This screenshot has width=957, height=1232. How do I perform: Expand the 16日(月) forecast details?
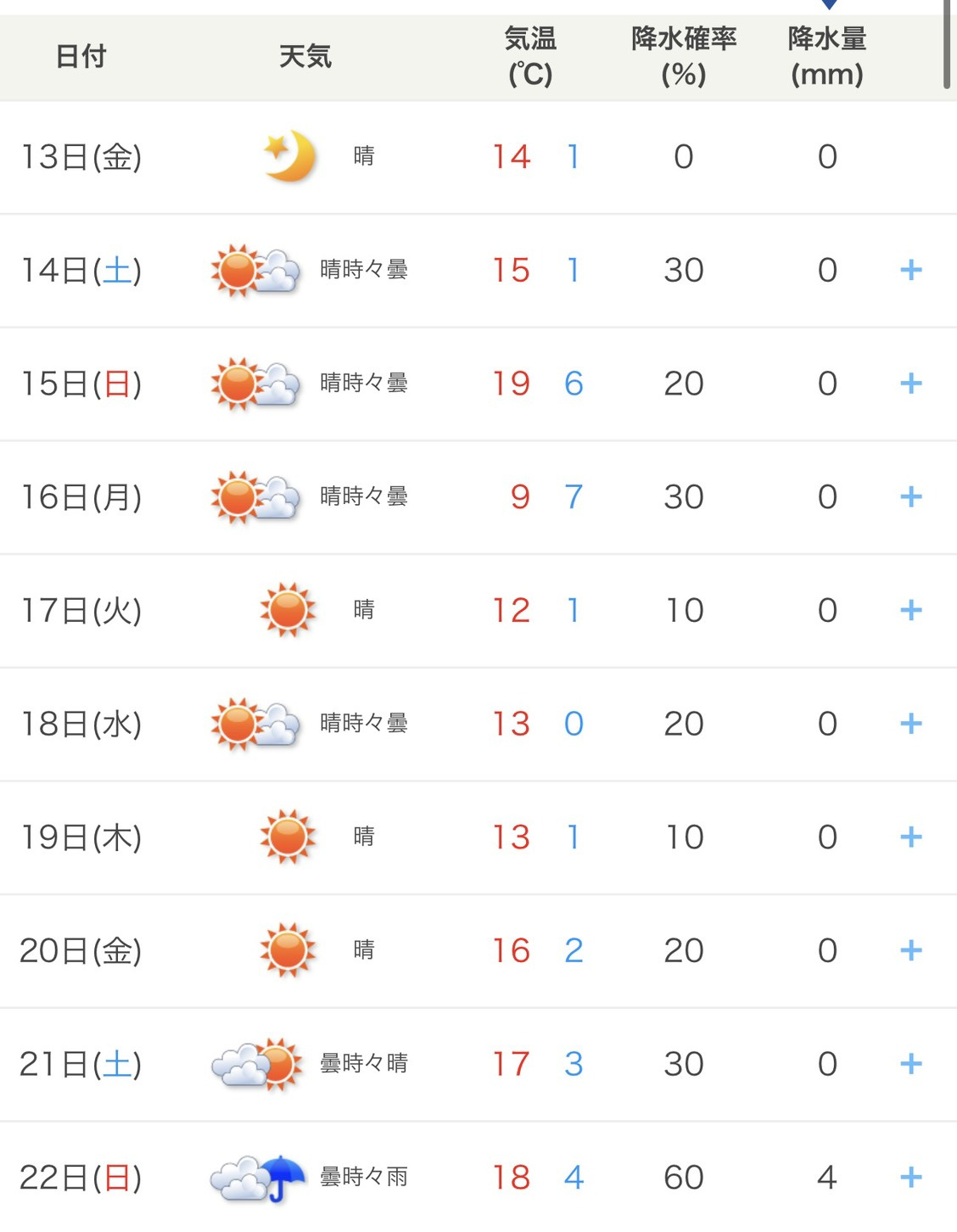(910, 497)
